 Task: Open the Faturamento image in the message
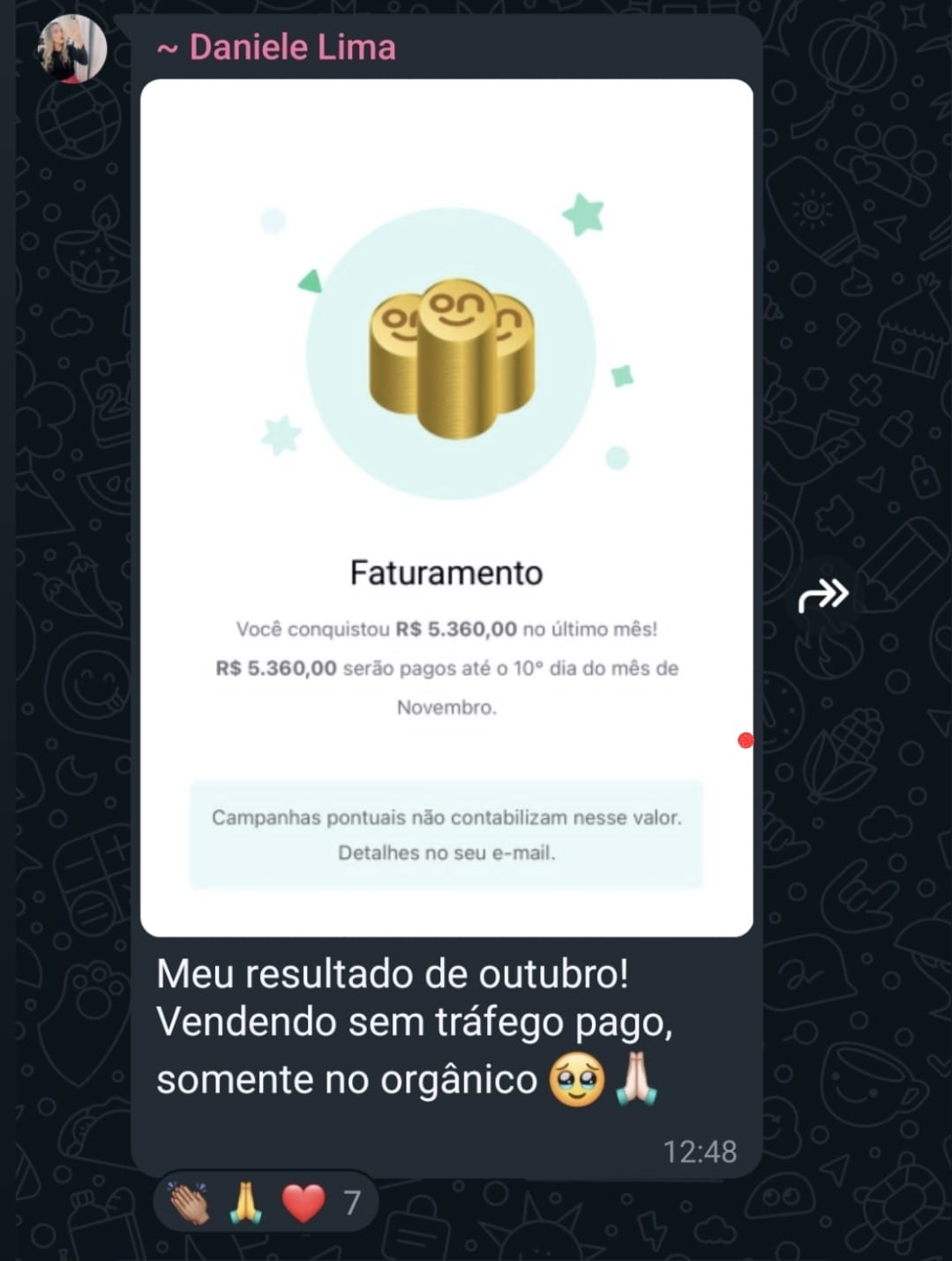coord(446,507)
